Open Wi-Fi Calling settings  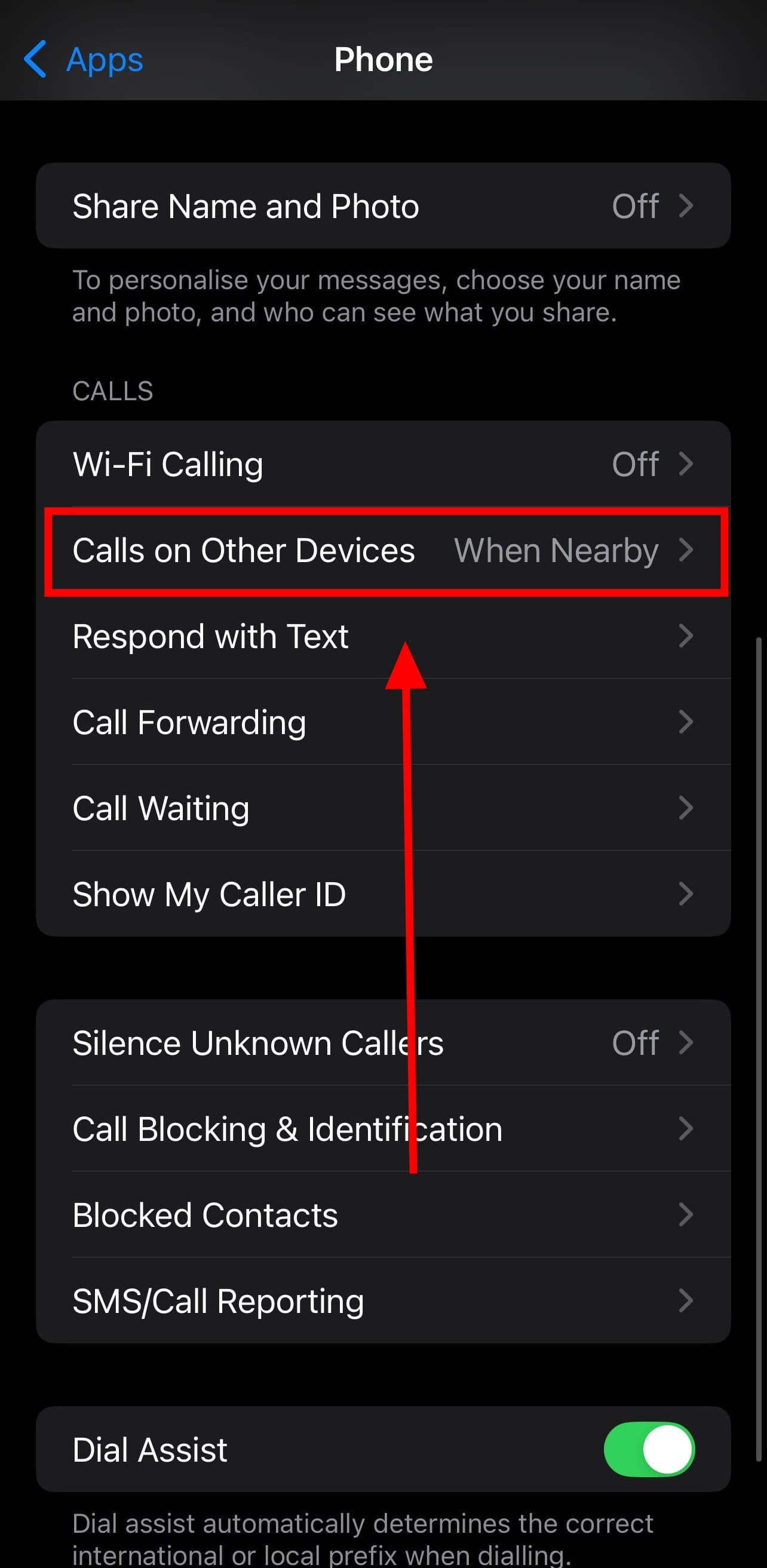383,464
